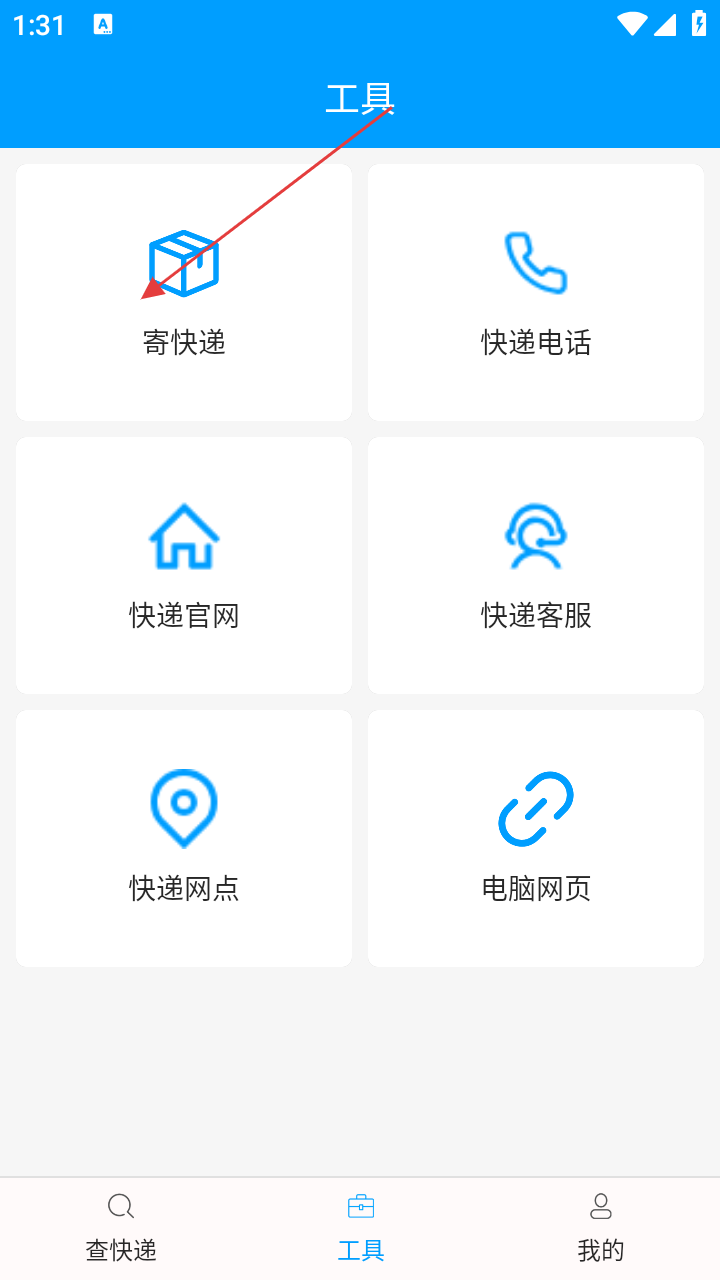Tap the 快递网点 card
The height and width of the screenshot is (1280, 720).
(x=184, y=839)
